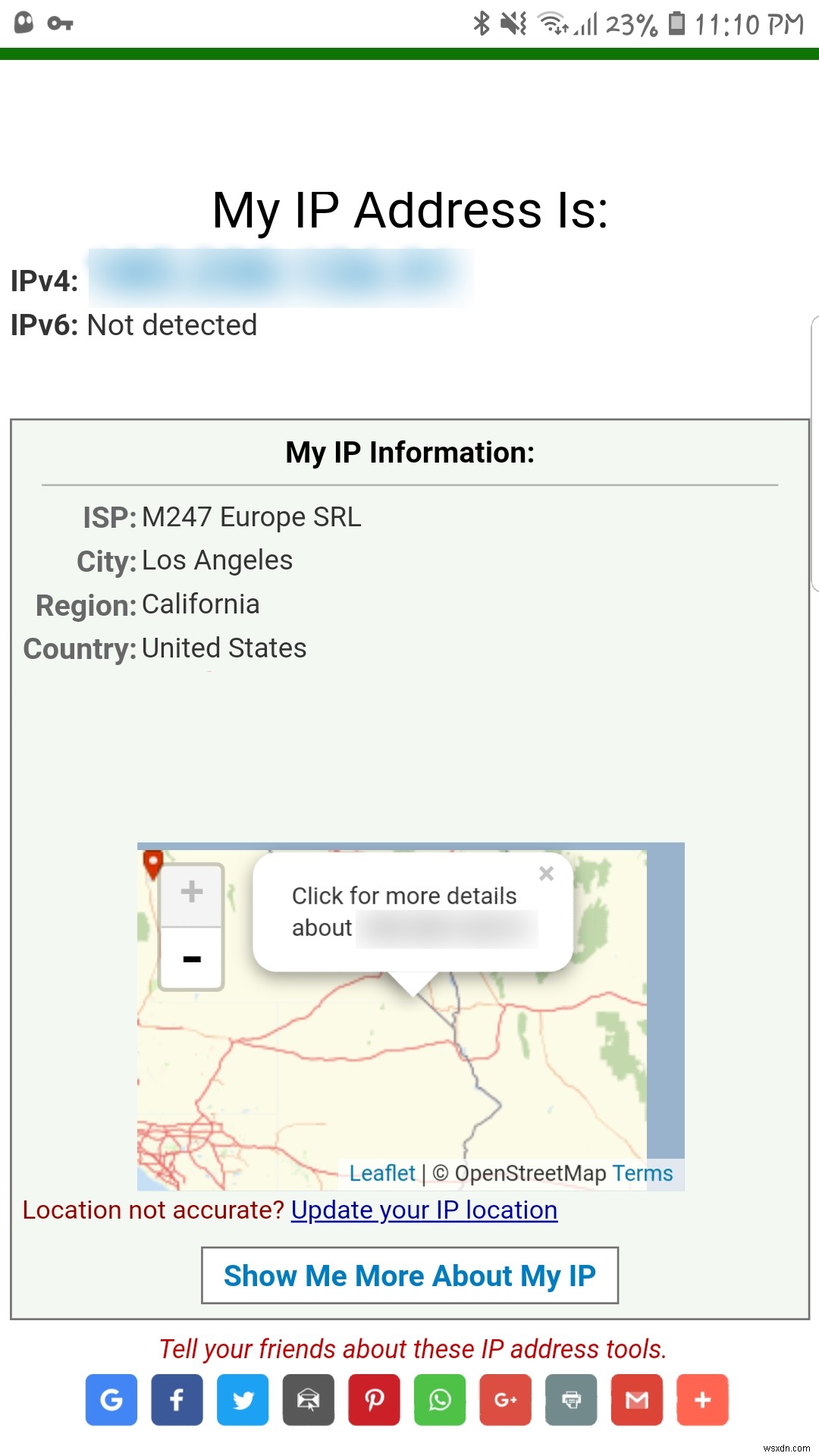
Task: Share this page on Facebook
Action: click(177, 1400)
